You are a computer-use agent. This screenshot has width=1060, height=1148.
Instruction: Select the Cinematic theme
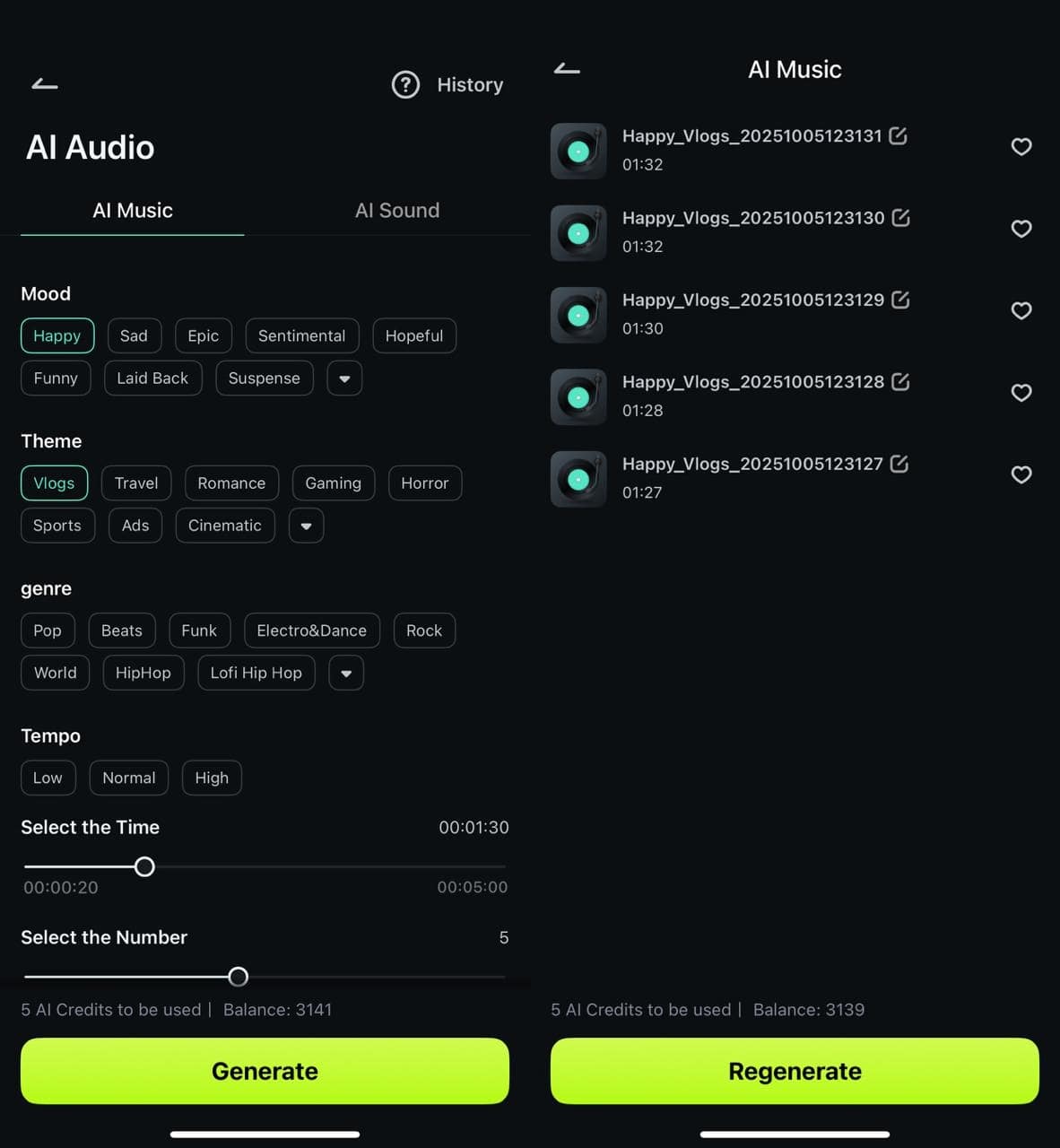[x=224, y=526]
